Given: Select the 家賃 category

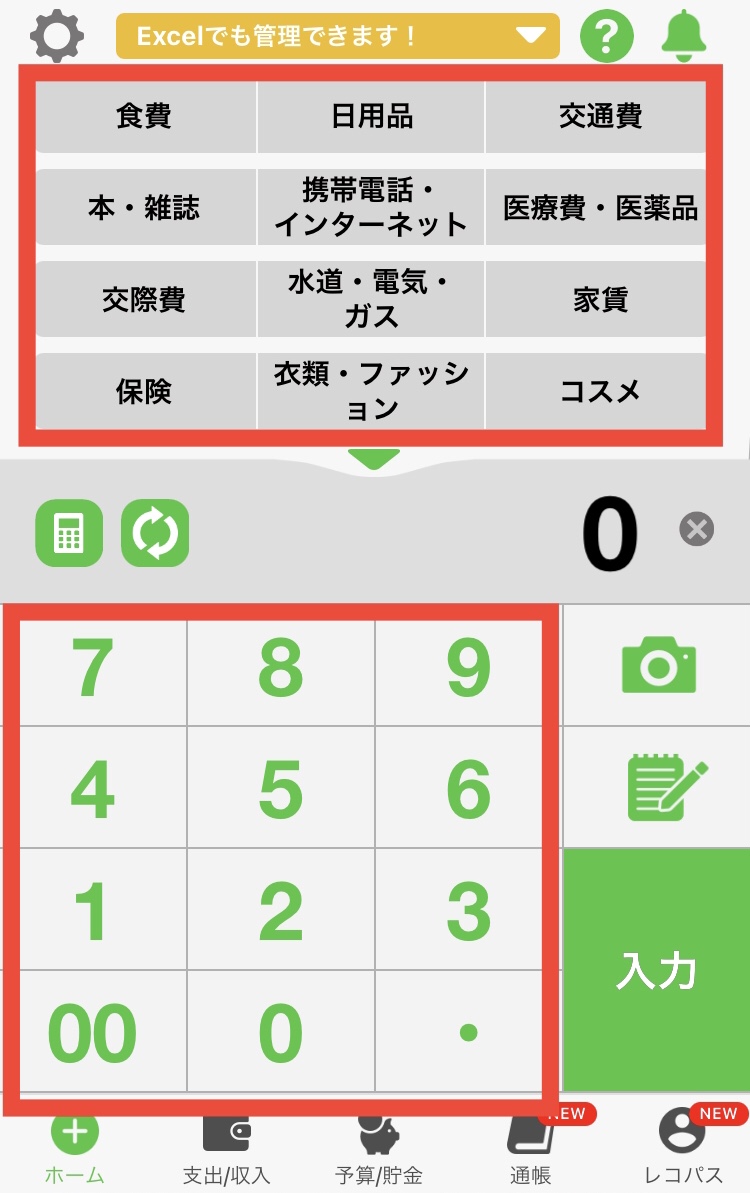Looking at the screenshot, I should pos(600,299).
